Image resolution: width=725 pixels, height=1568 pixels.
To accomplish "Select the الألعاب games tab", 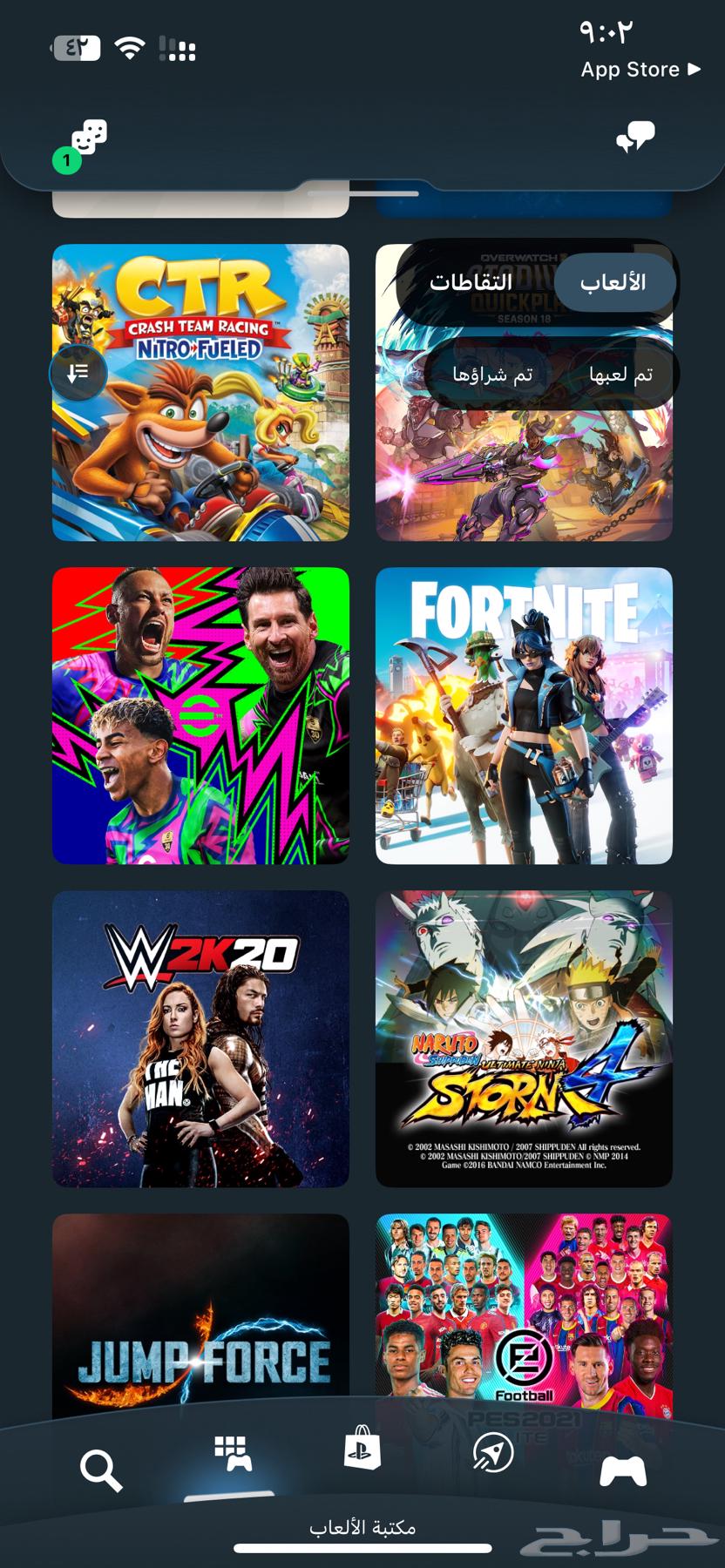I will [x=613, y=282].
